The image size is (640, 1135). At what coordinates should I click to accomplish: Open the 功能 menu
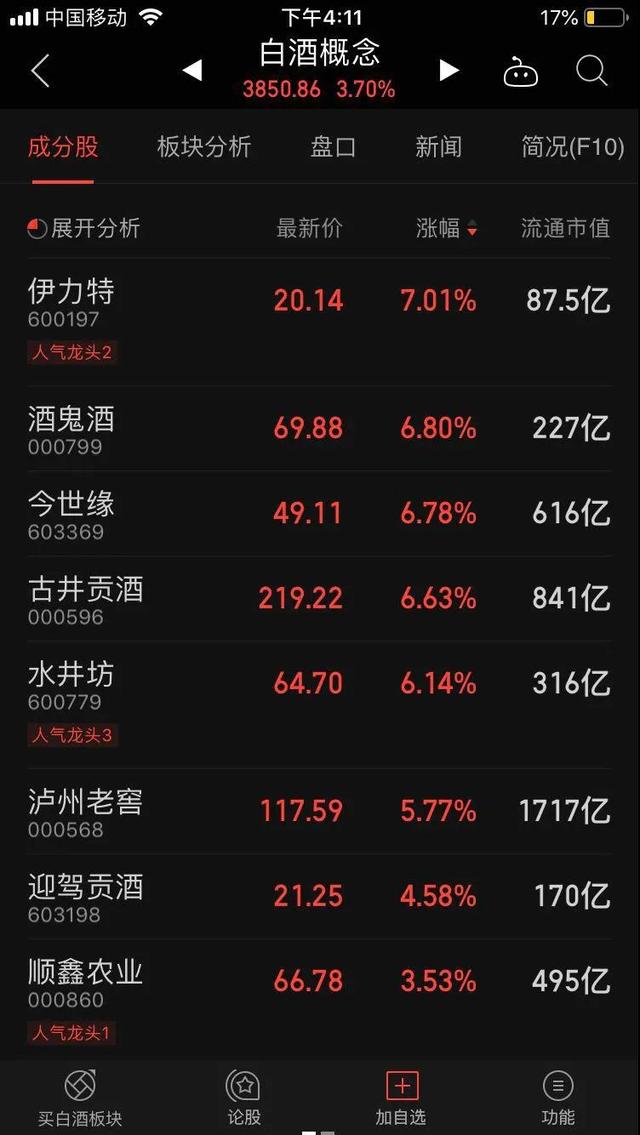tap(558, 1098)
